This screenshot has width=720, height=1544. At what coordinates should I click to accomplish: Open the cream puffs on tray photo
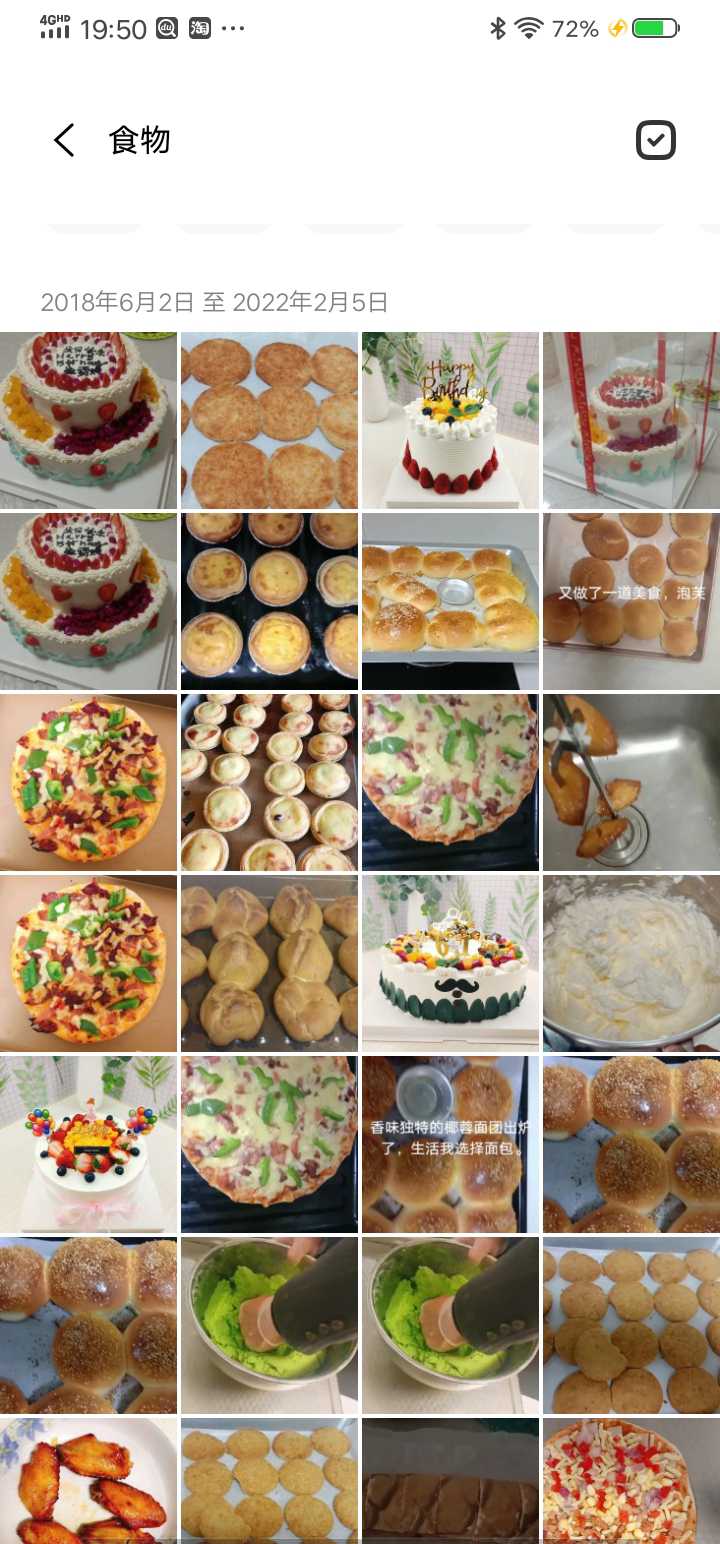[x=269, y=963]
